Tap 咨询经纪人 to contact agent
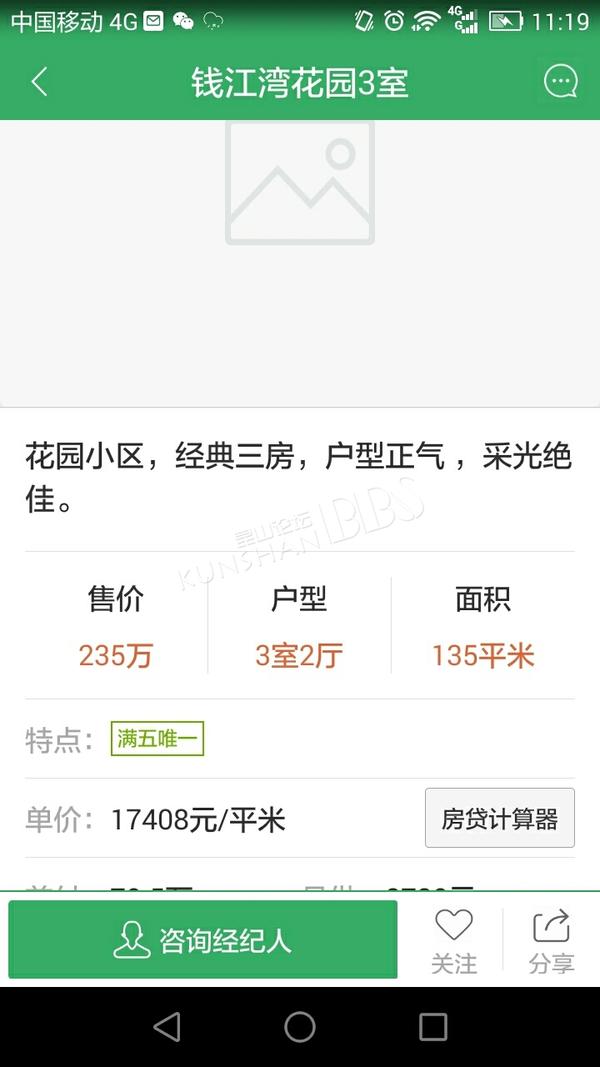Image resolution: width=600 pixels, height=1067 pixels. 203,940
